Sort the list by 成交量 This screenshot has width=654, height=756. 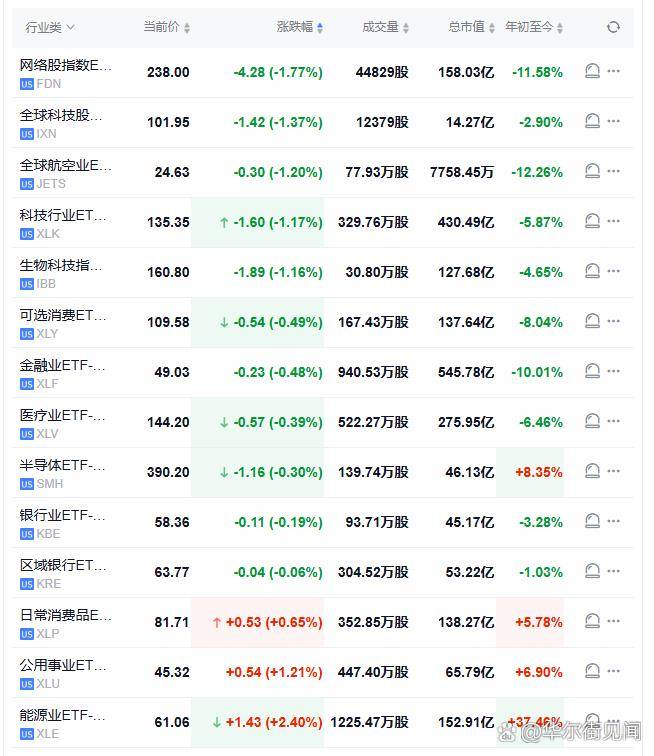tap(385, 27)
